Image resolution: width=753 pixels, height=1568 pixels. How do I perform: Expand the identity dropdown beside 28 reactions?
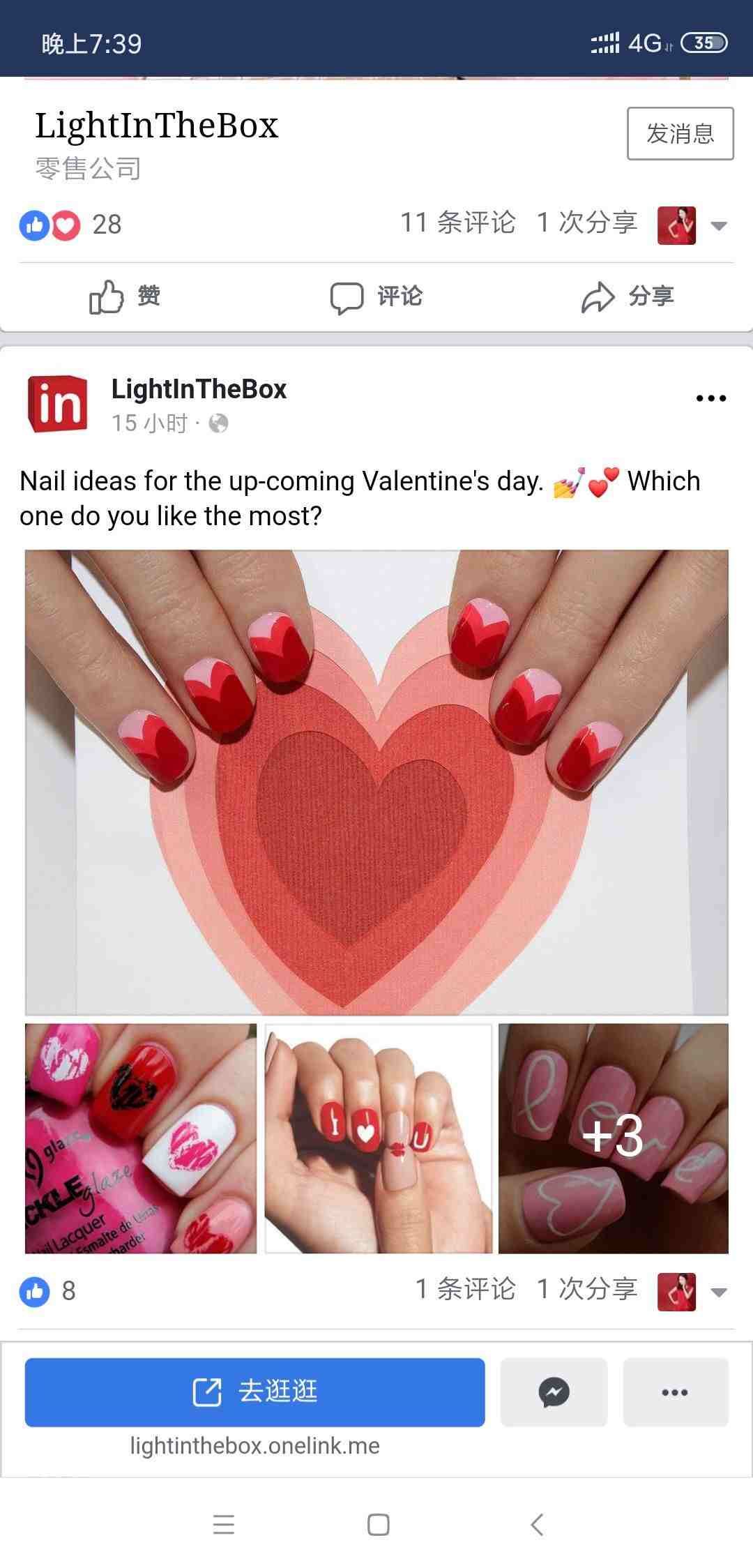click(719, 225)
